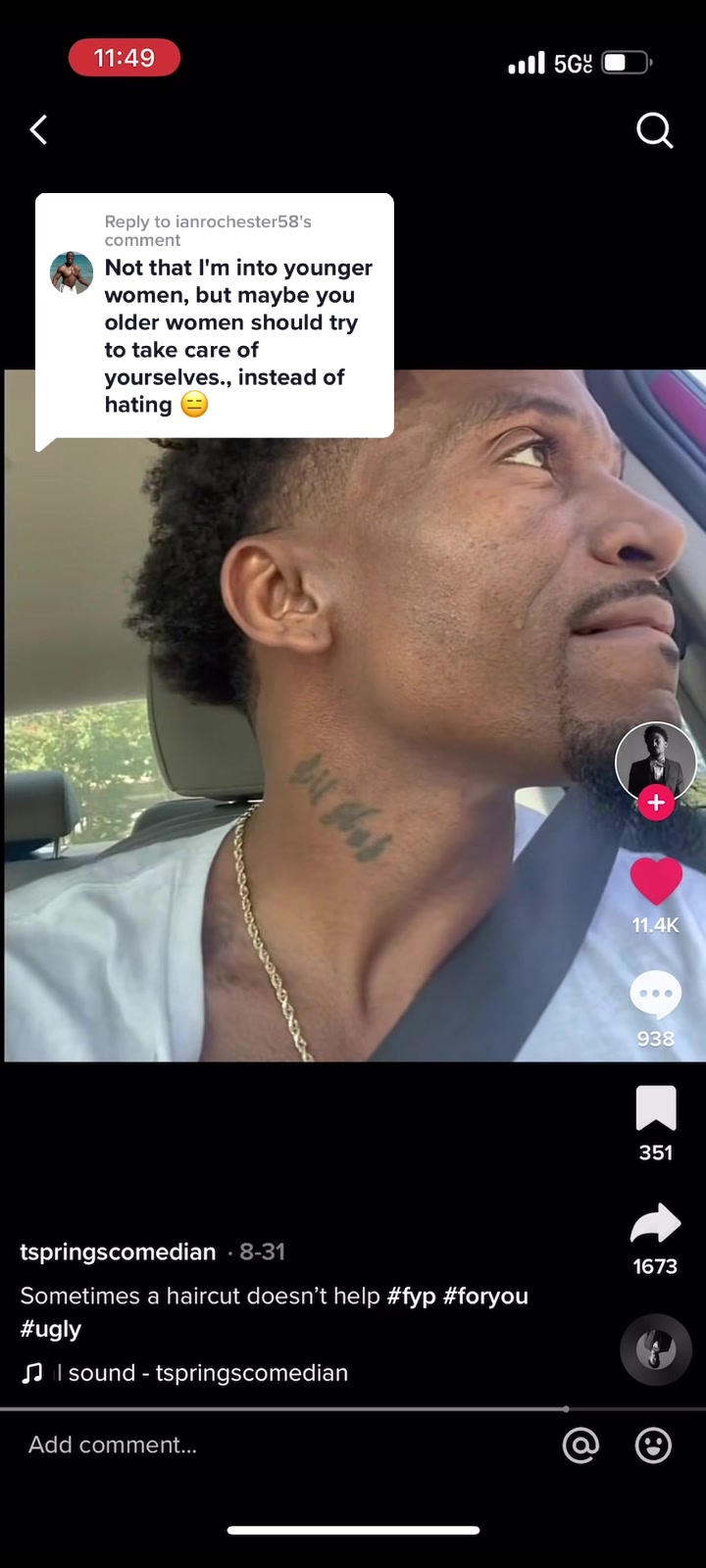The height and width of the screenshot is (1568, 706).
Task: Open the emoji picker icon
Action: (653, 1445)
